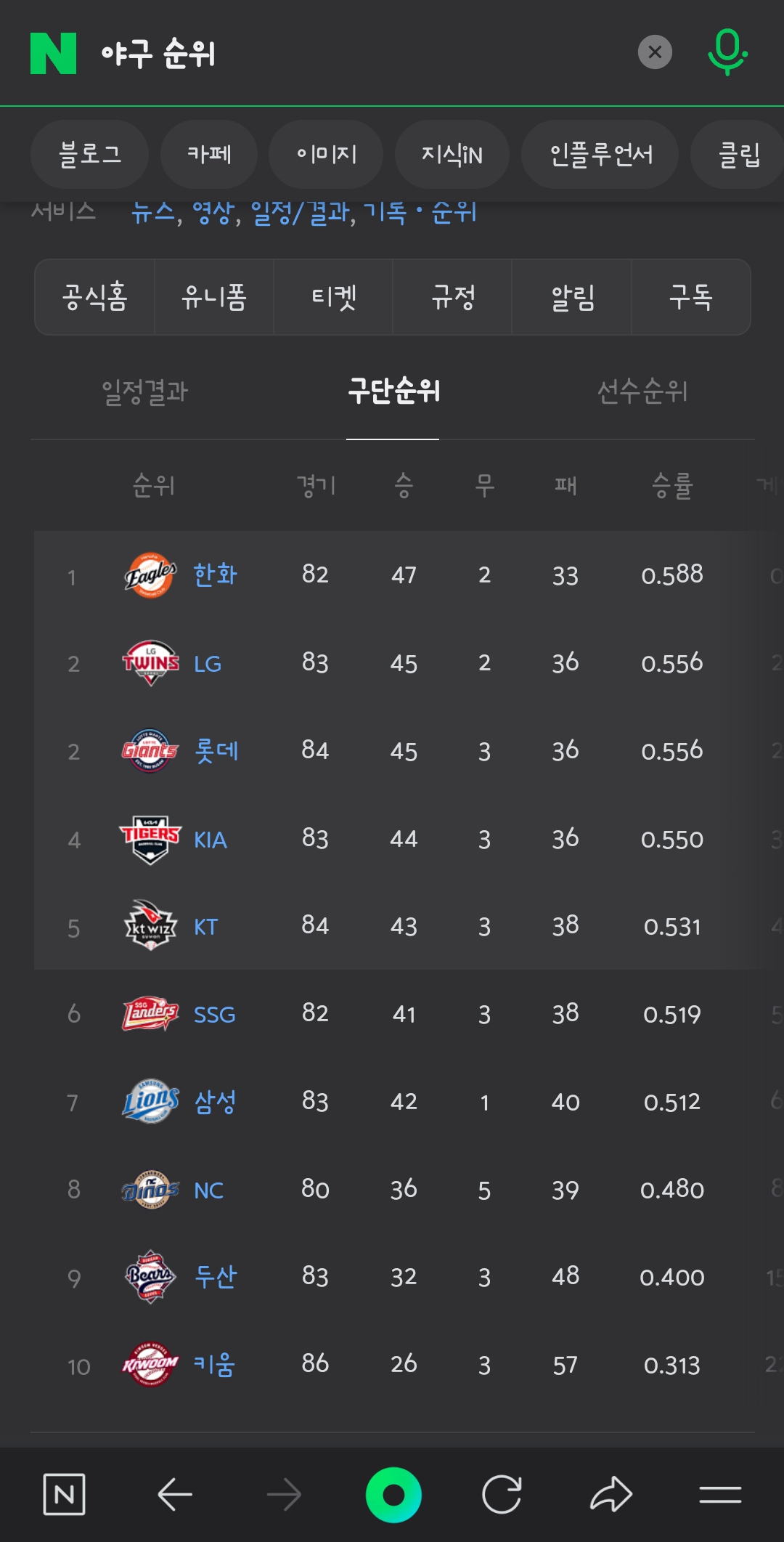This screenshot has height=1542, width=784.
Task: Open the hamburger menu
Action: pyautogui.click(x=720, y=1495)
